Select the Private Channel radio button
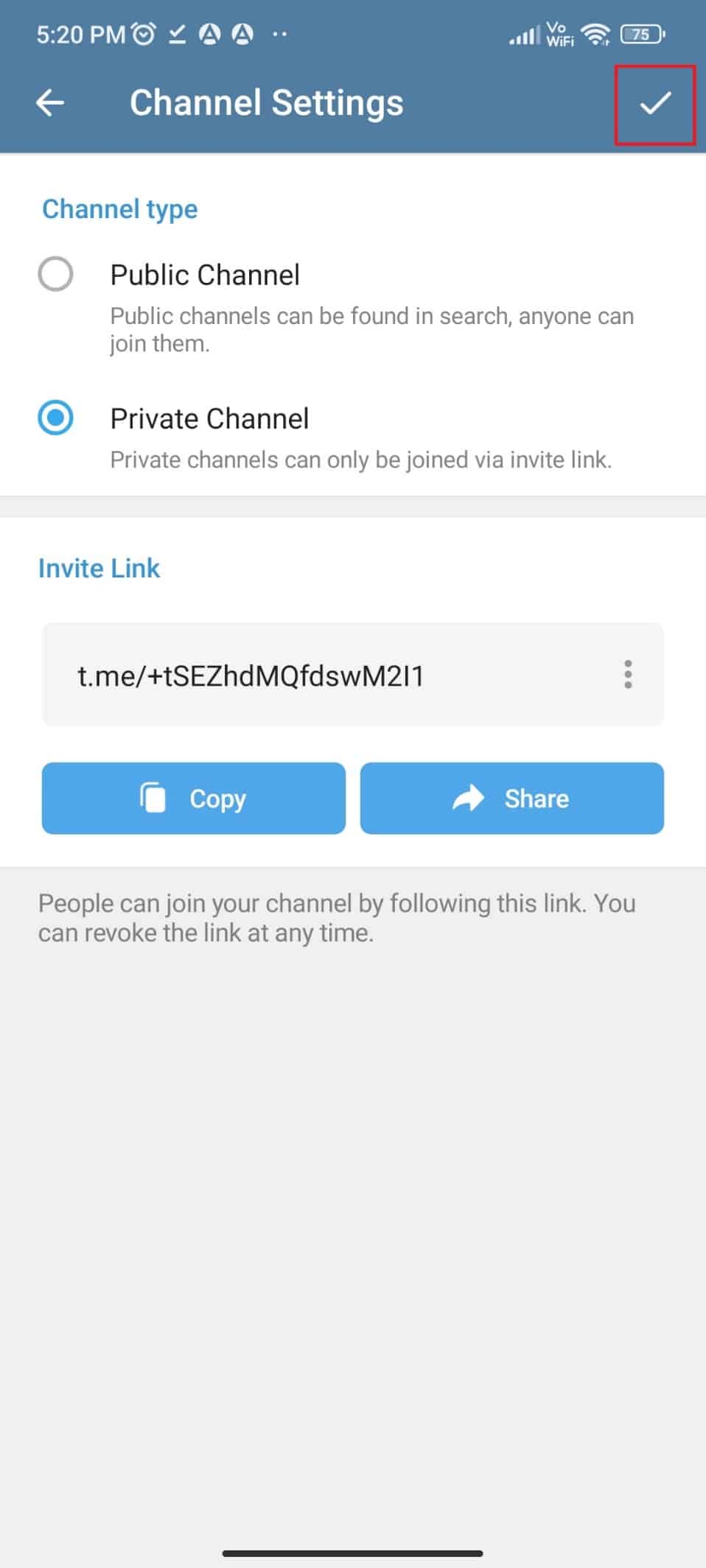Screen dimensions: 706x1568 55,417
